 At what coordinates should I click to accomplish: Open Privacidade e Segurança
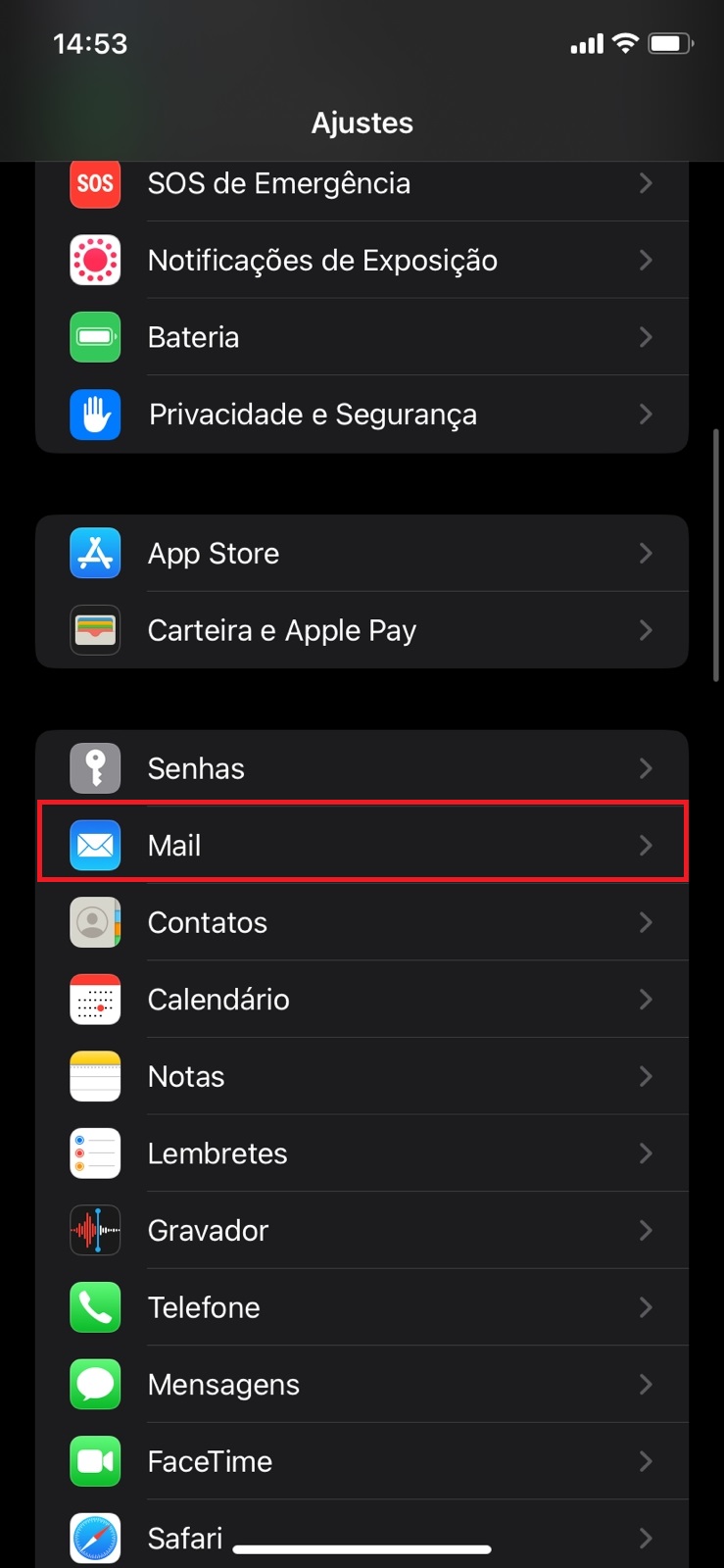[x=362, y=415]
